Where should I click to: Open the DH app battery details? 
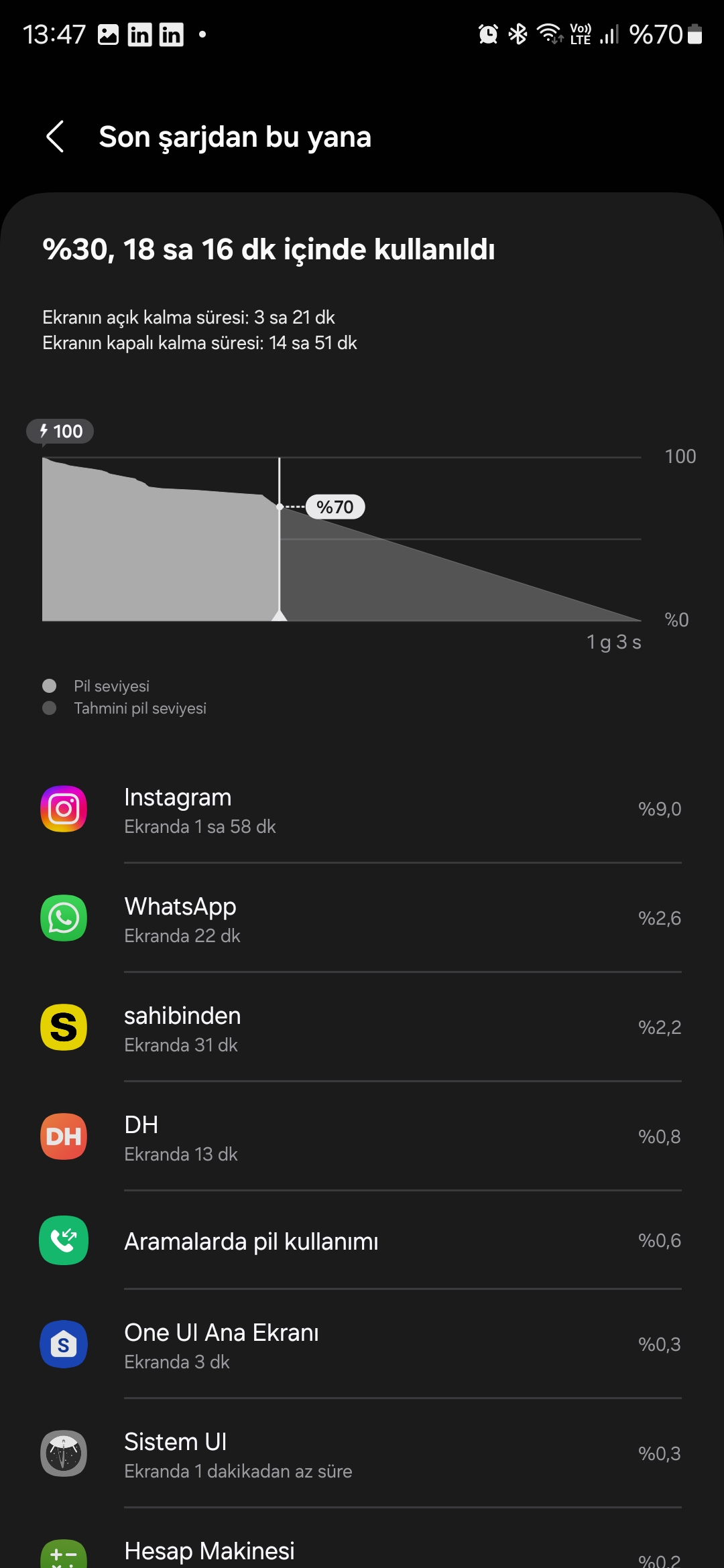tap(362, 1136)
